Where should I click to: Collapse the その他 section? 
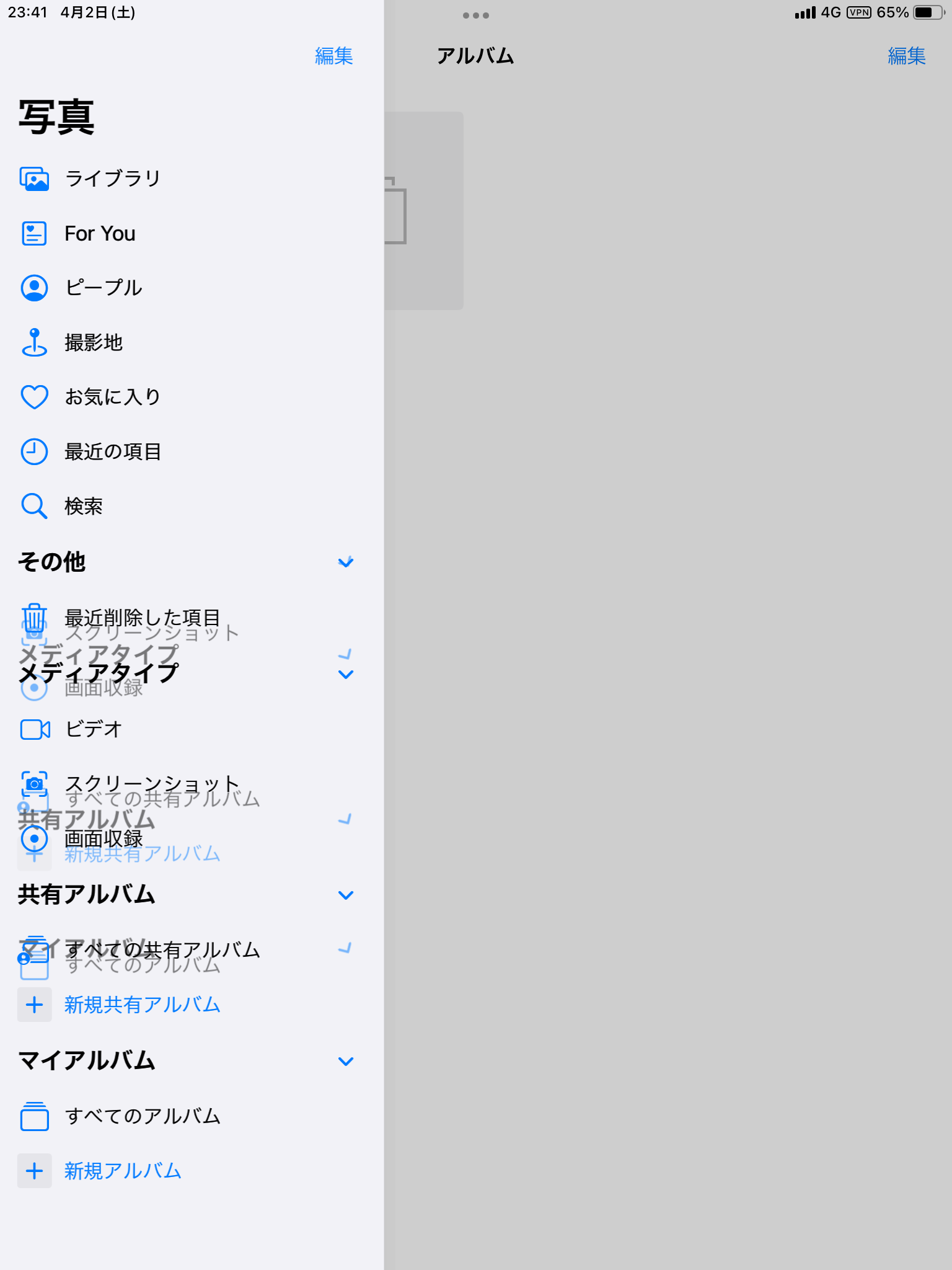(345, 562)
